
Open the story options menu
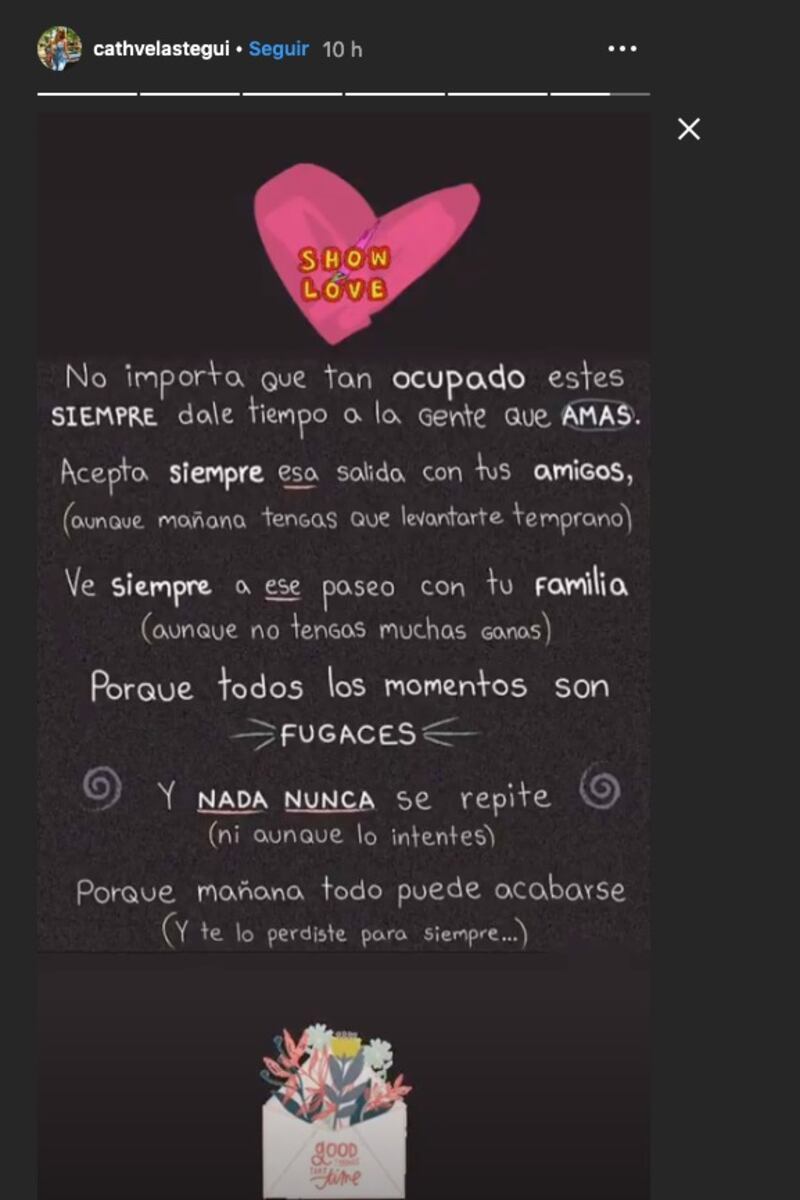(x=622, y=48)
